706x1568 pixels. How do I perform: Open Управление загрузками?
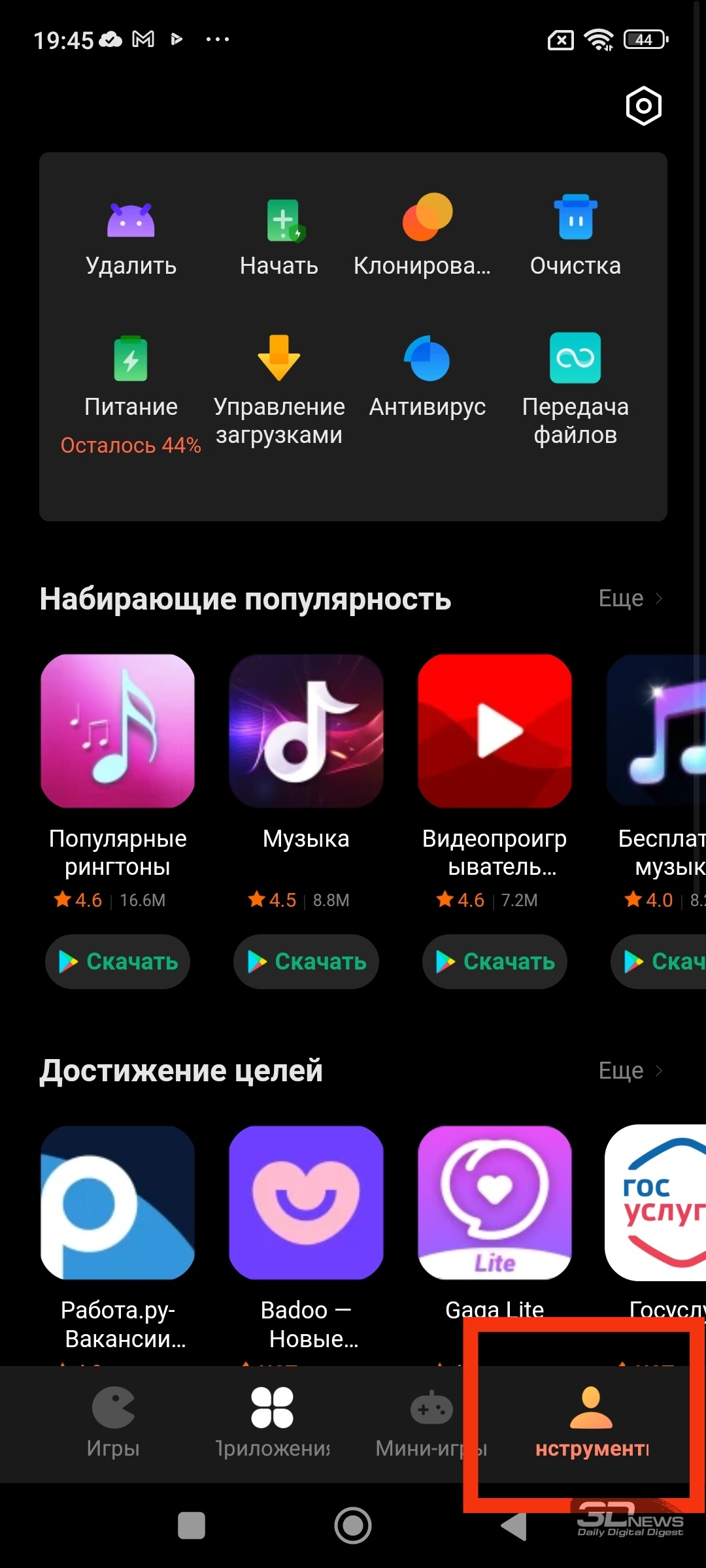click(279, 390)
